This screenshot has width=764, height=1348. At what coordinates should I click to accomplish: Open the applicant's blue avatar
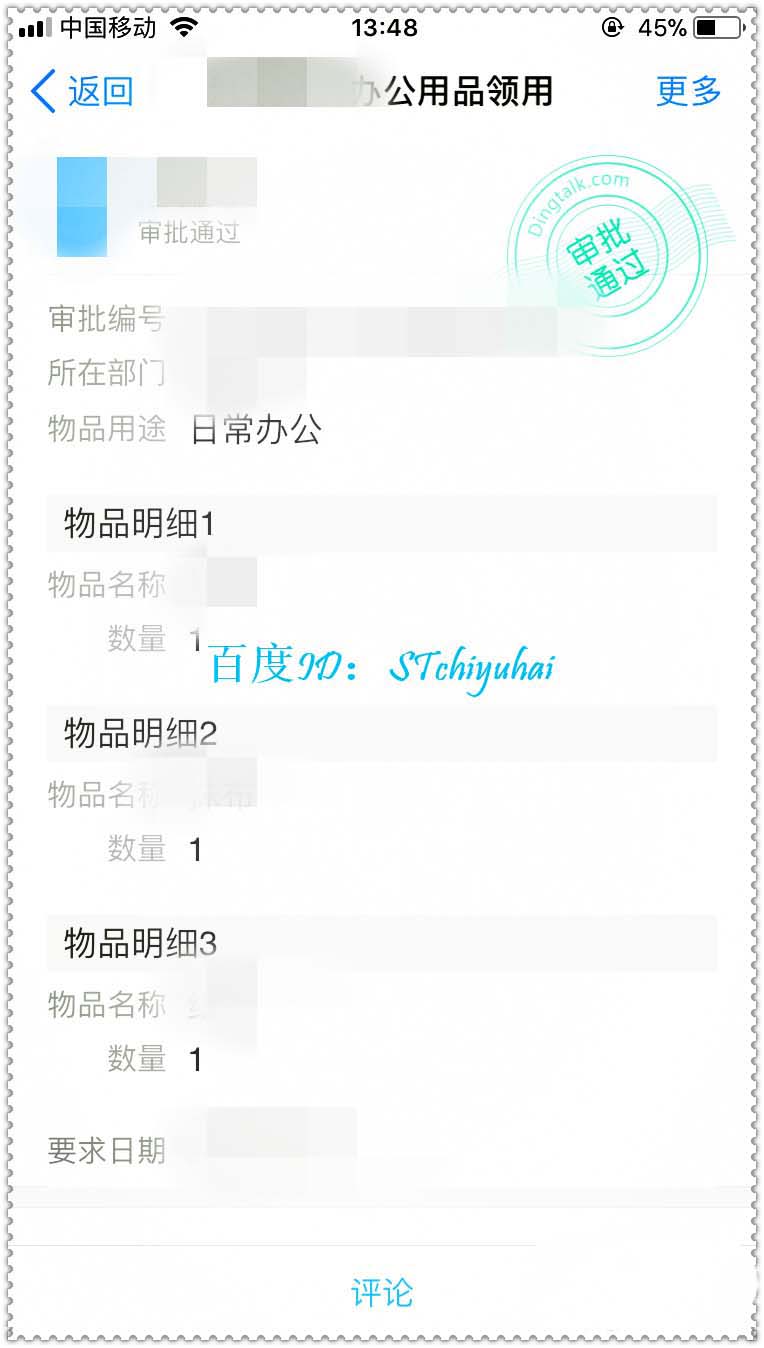pos(81,206)
